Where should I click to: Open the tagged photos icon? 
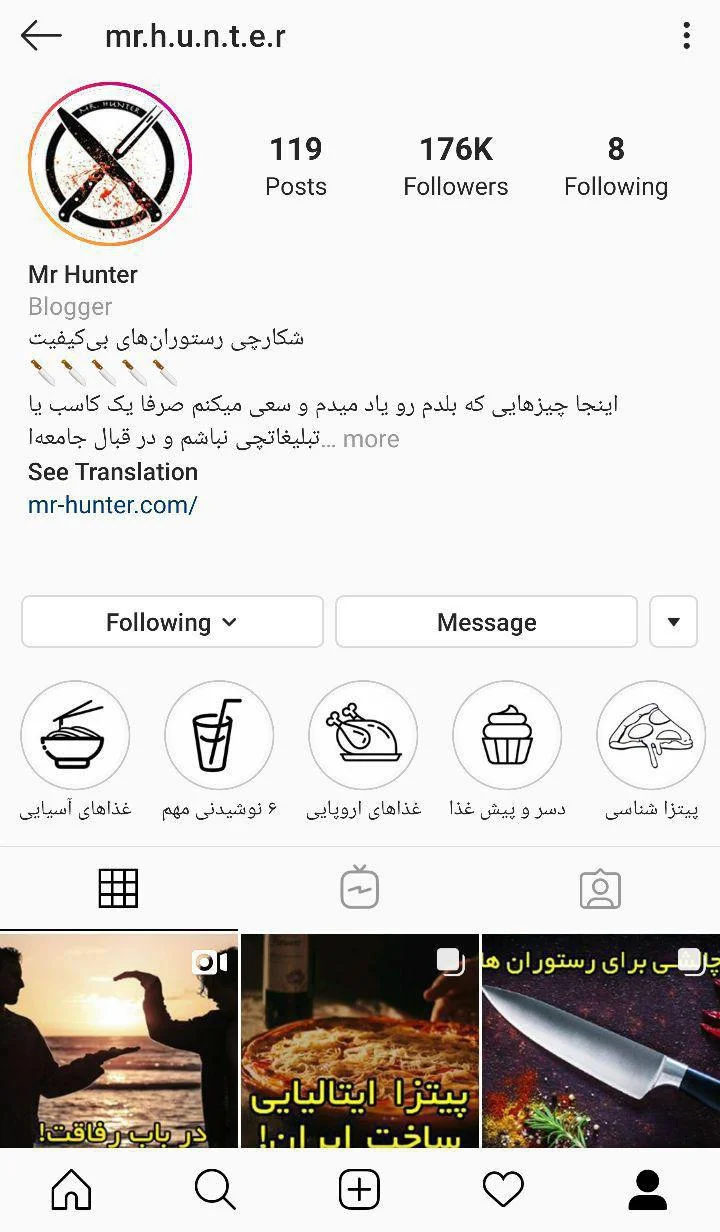[x=600, y=886]
